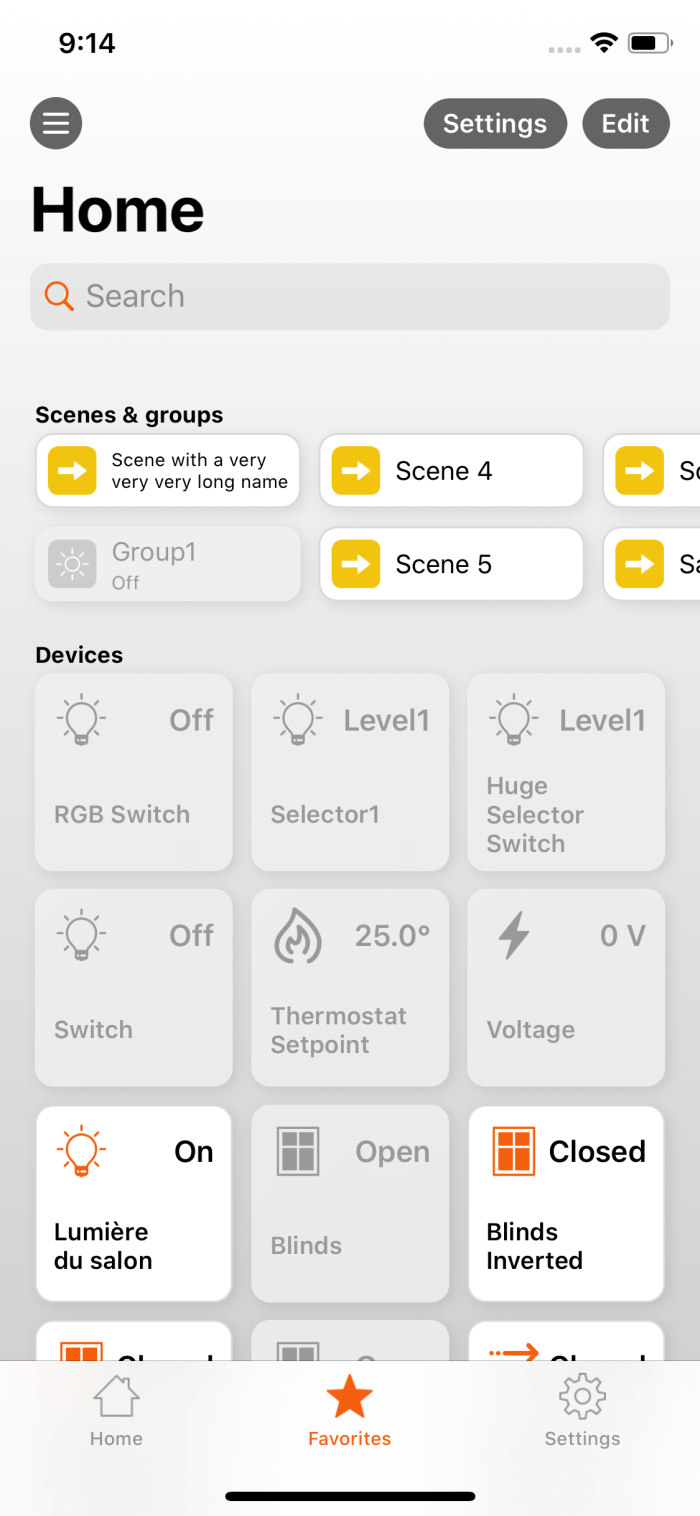The height and width of the screenshot is (1516, 700).
Task: Turn off Lumière du salon
Action: [x=134, y=1204]
